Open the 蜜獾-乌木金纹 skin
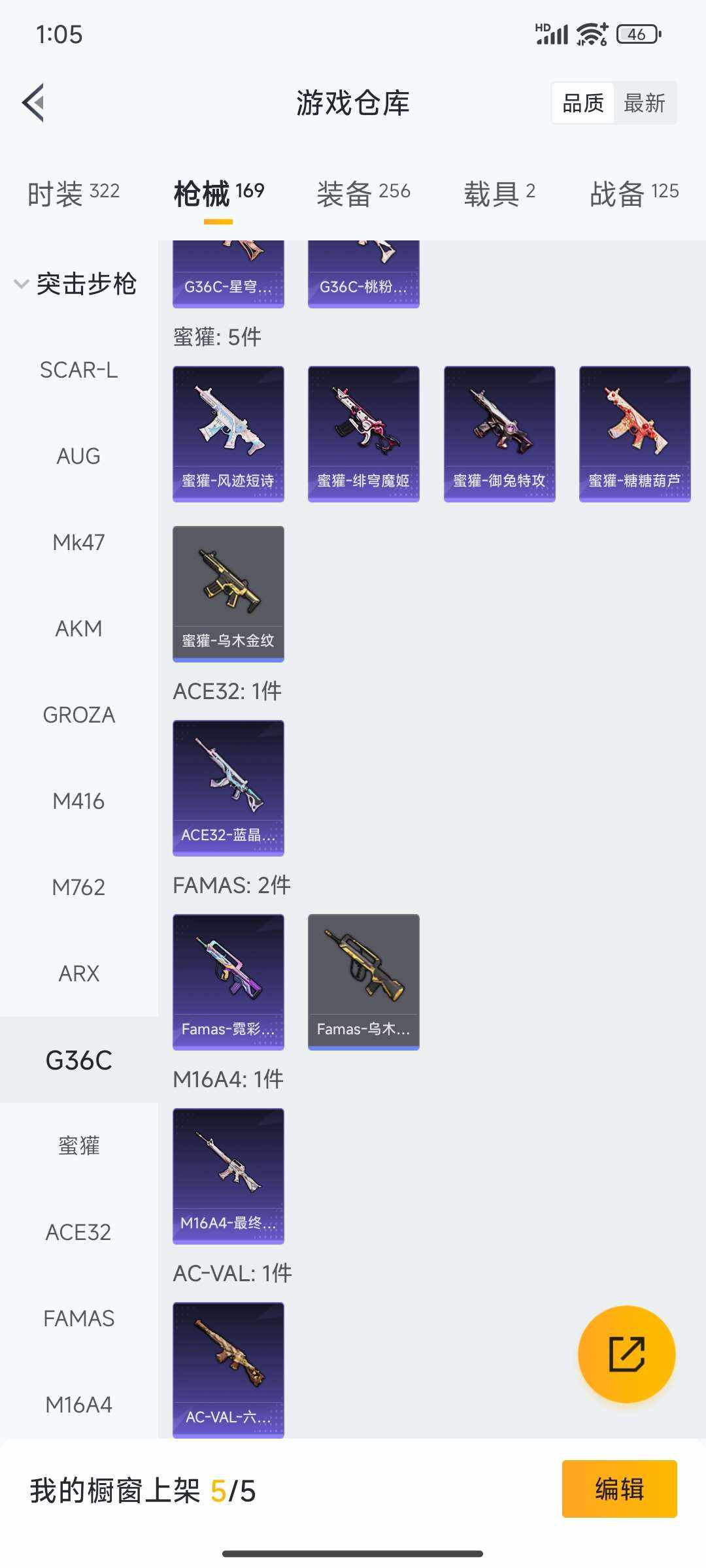Viewport: 706px width, 1568px height. click(x=228, y=593)
